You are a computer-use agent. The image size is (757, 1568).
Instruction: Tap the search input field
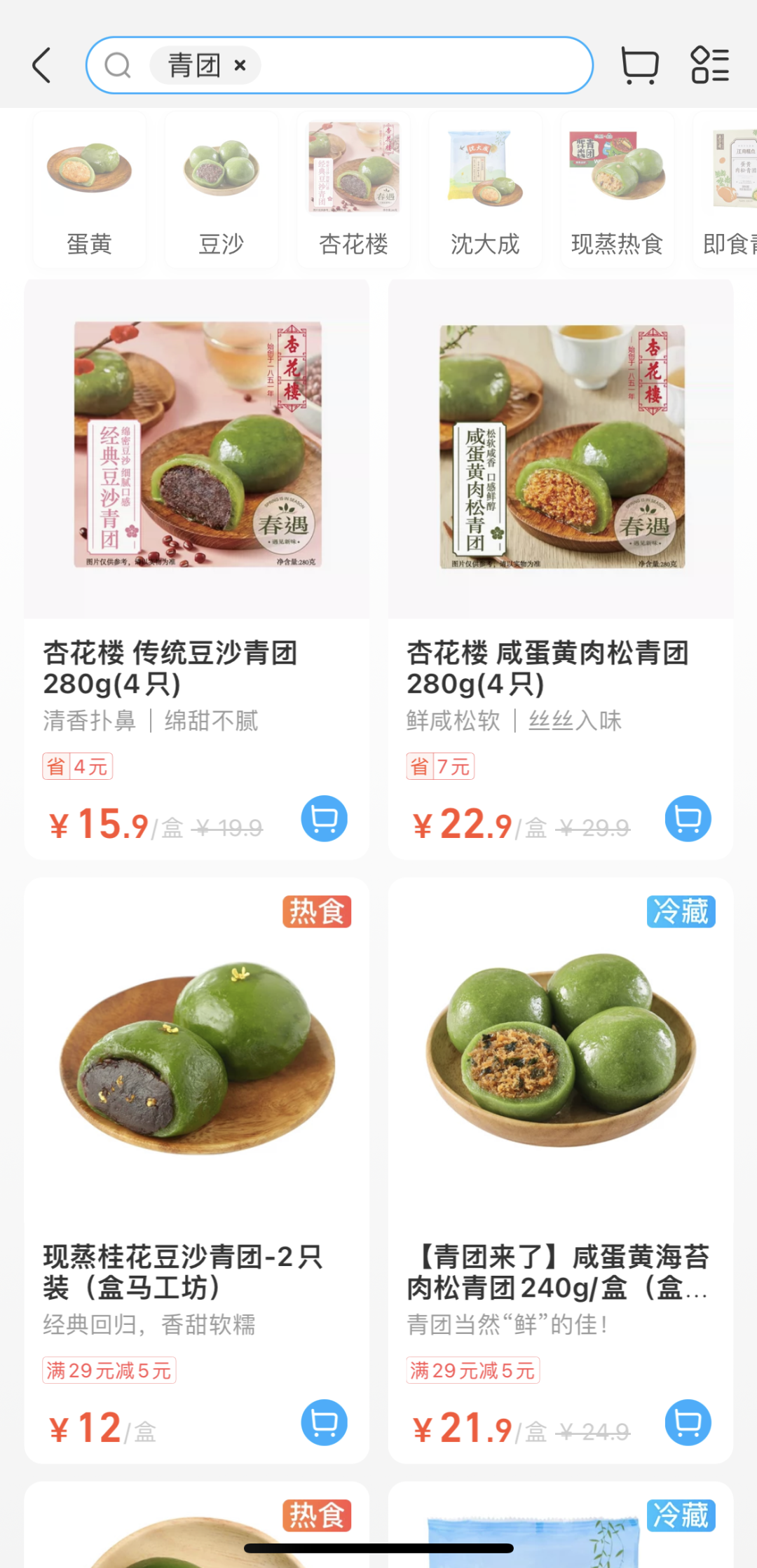pos(421,65)
